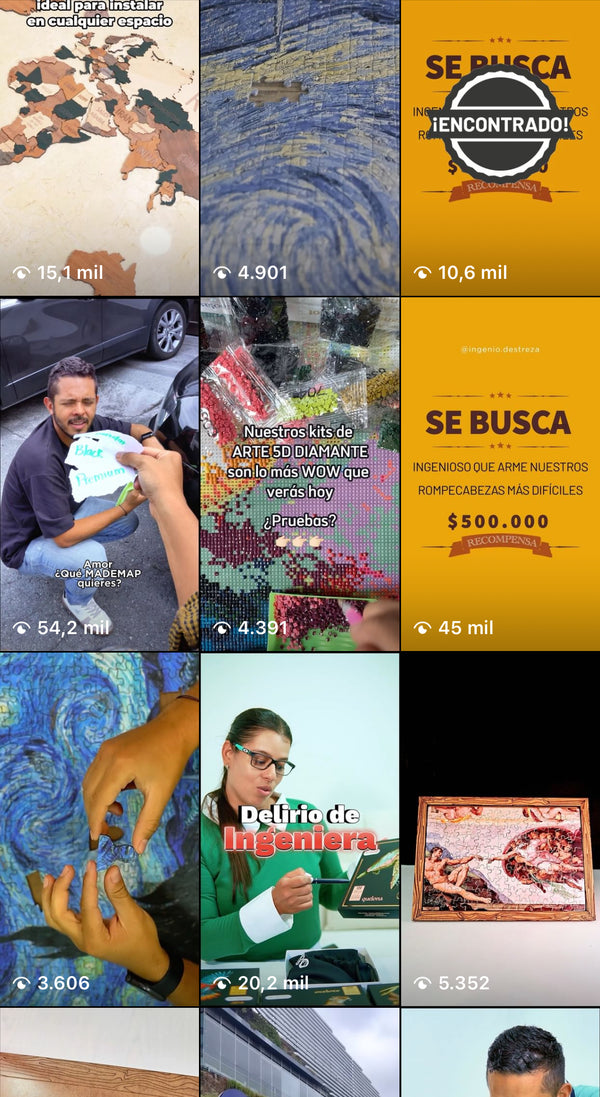
Task: Open the ARTE 5D DIAMANTE kits video
Action: click(x=299, y=475)
